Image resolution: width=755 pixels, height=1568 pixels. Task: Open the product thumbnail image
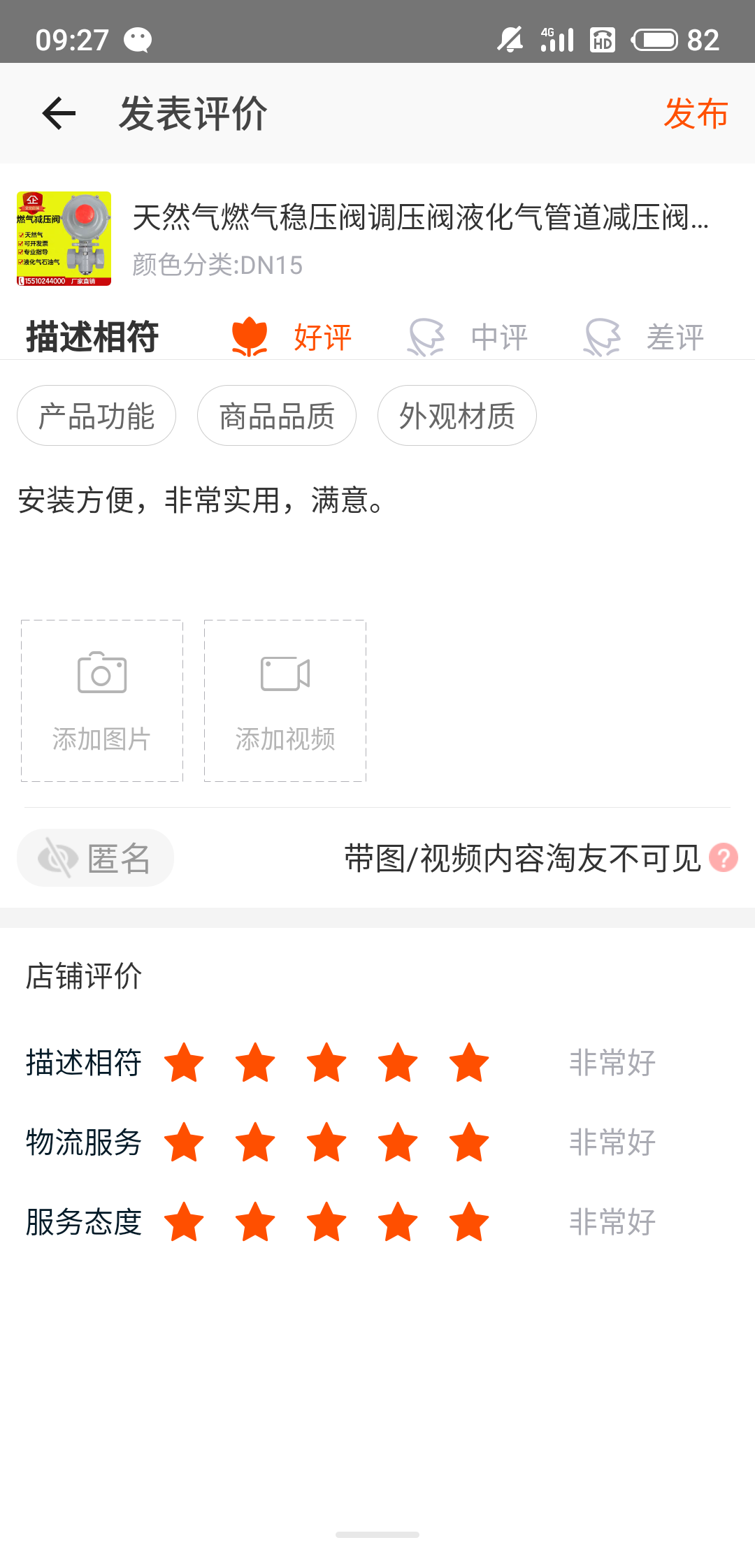64,238
